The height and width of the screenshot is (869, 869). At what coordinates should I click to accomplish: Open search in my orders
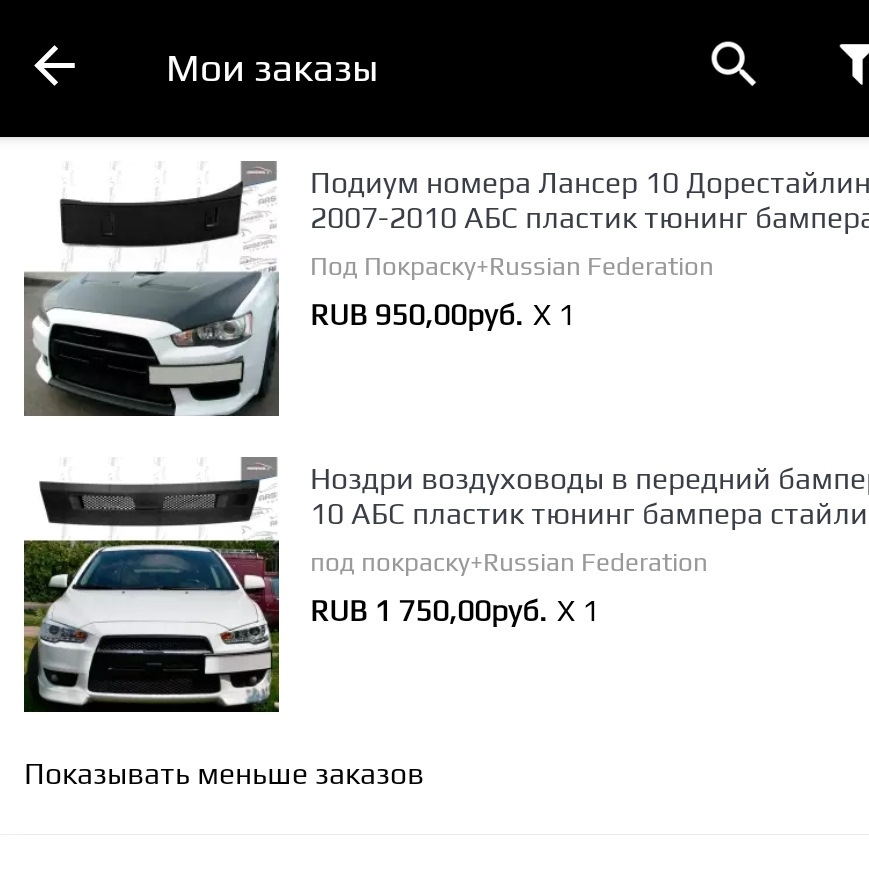pos(733,66)
